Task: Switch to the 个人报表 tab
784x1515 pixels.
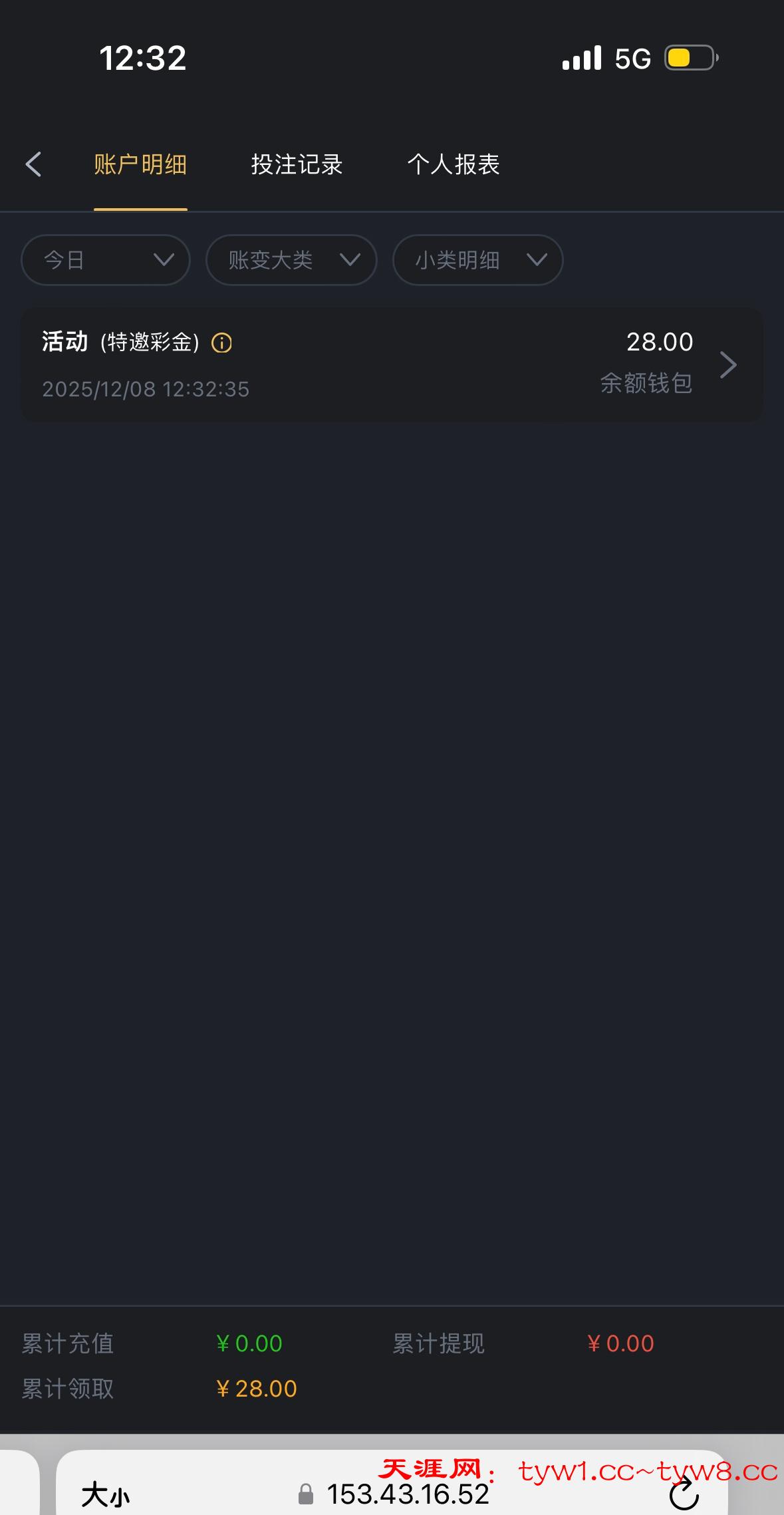Action: point(453,164)
